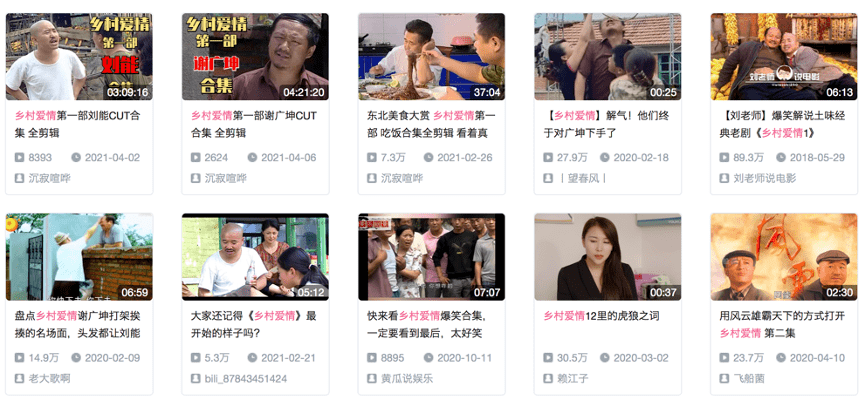
Task: Open uploader bili_87843451424 profile
Action: click(x=245, y=379)
